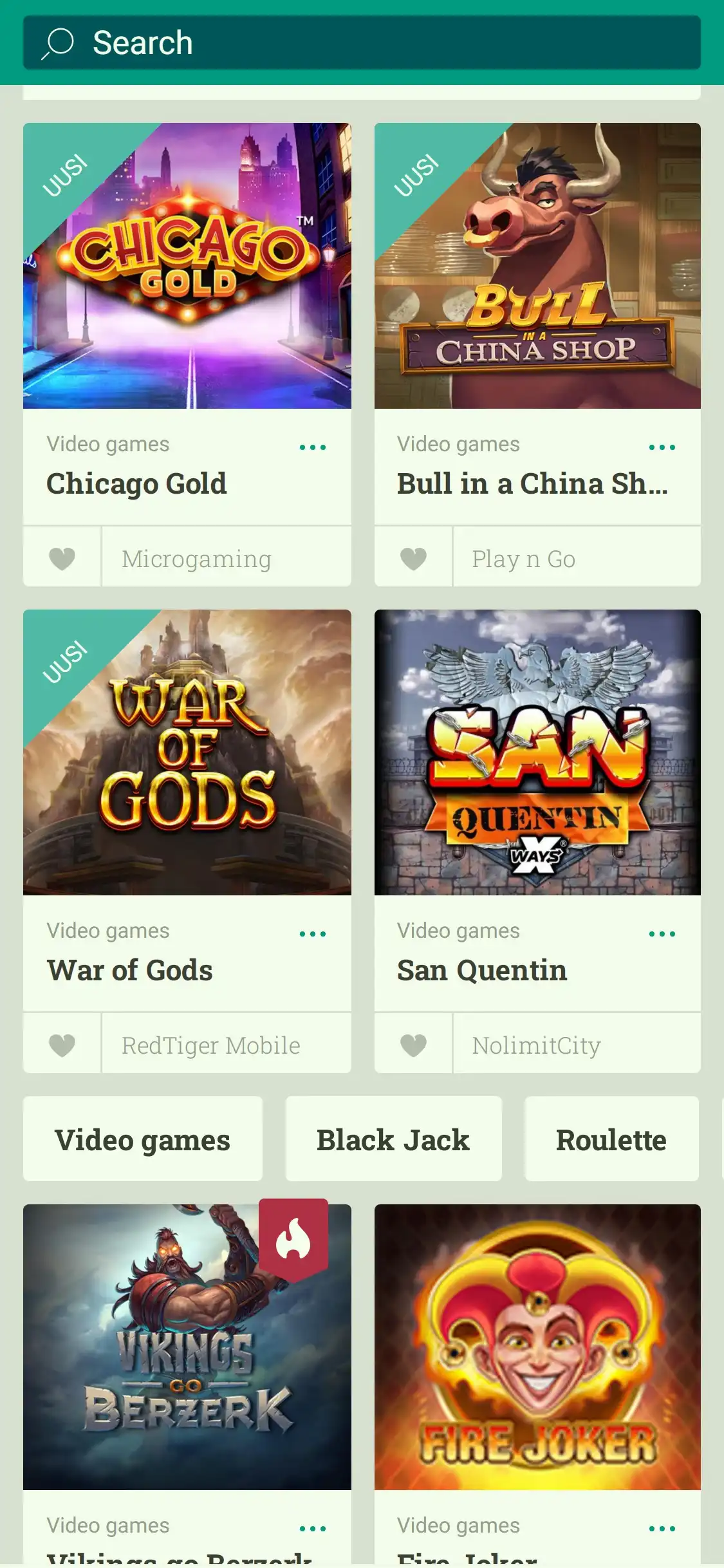The image size is (724, 1568).
Task: Favorite Chicago Gold with the heart icon
Action: tap(62, 558)
